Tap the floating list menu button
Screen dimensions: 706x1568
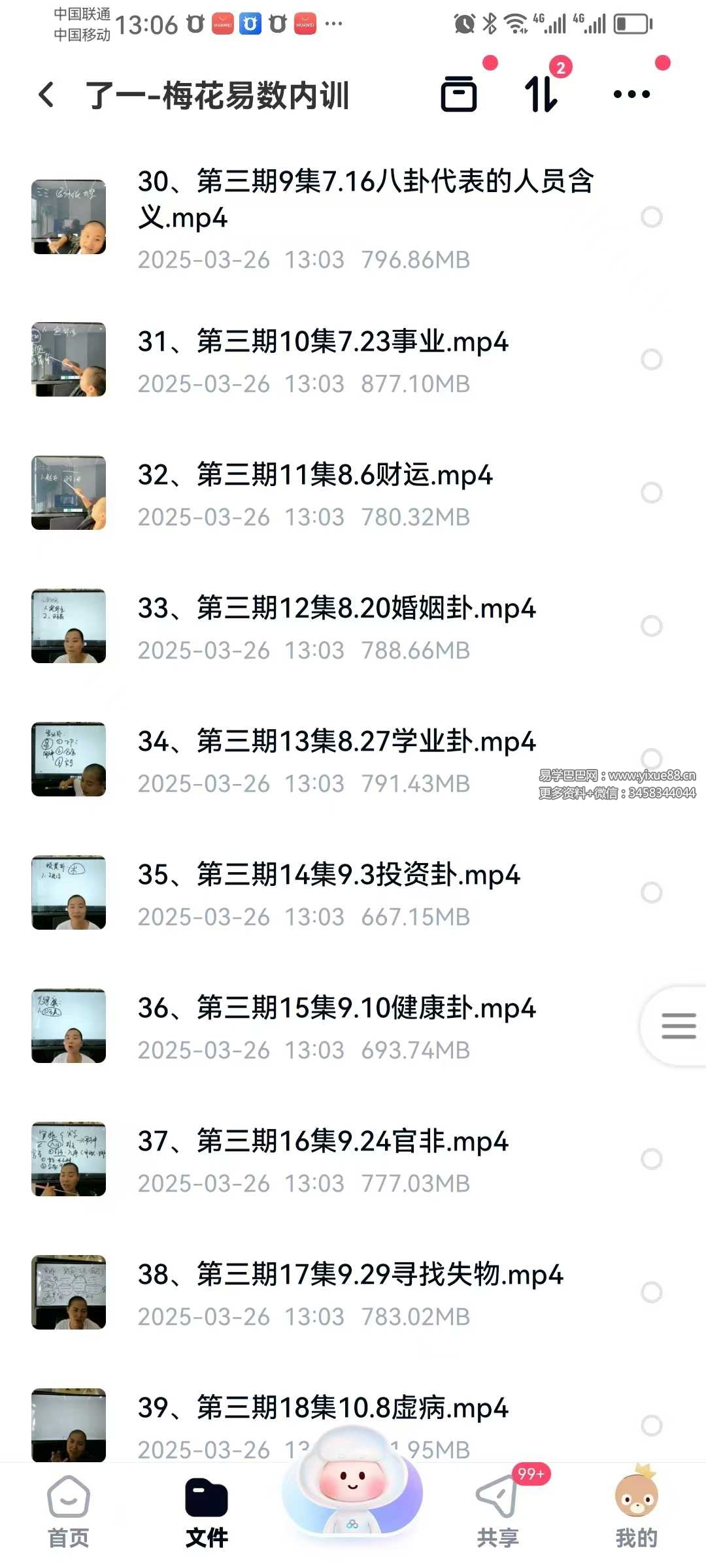(678, 1026)
